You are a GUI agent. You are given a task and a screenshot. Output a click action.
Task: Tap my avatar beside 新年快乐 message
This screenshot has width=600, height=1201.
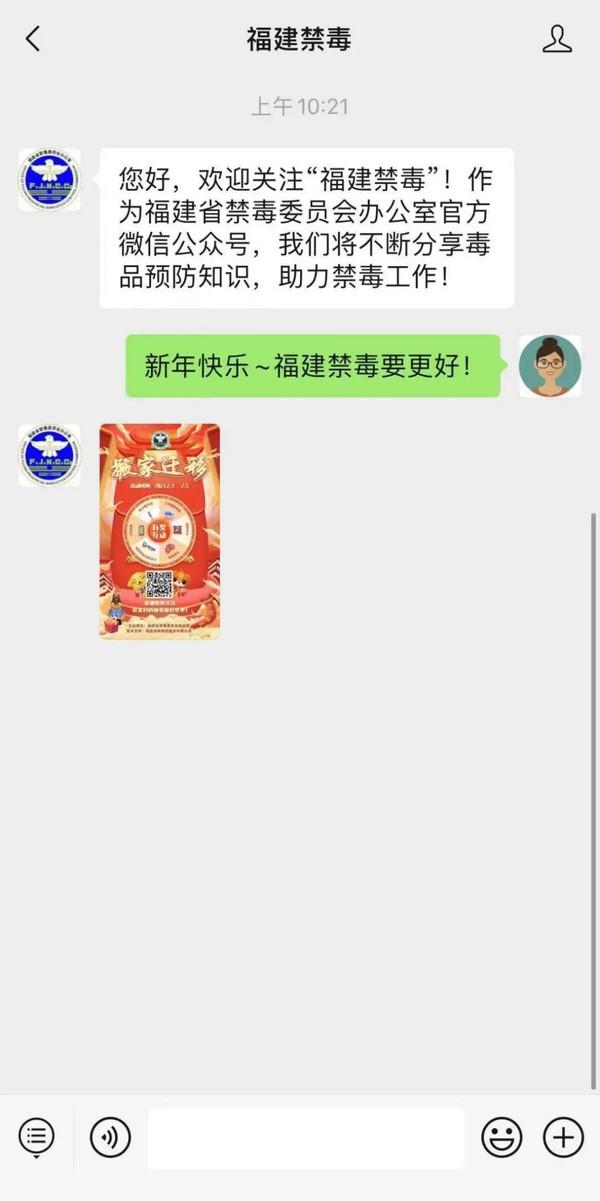[550, 366]
